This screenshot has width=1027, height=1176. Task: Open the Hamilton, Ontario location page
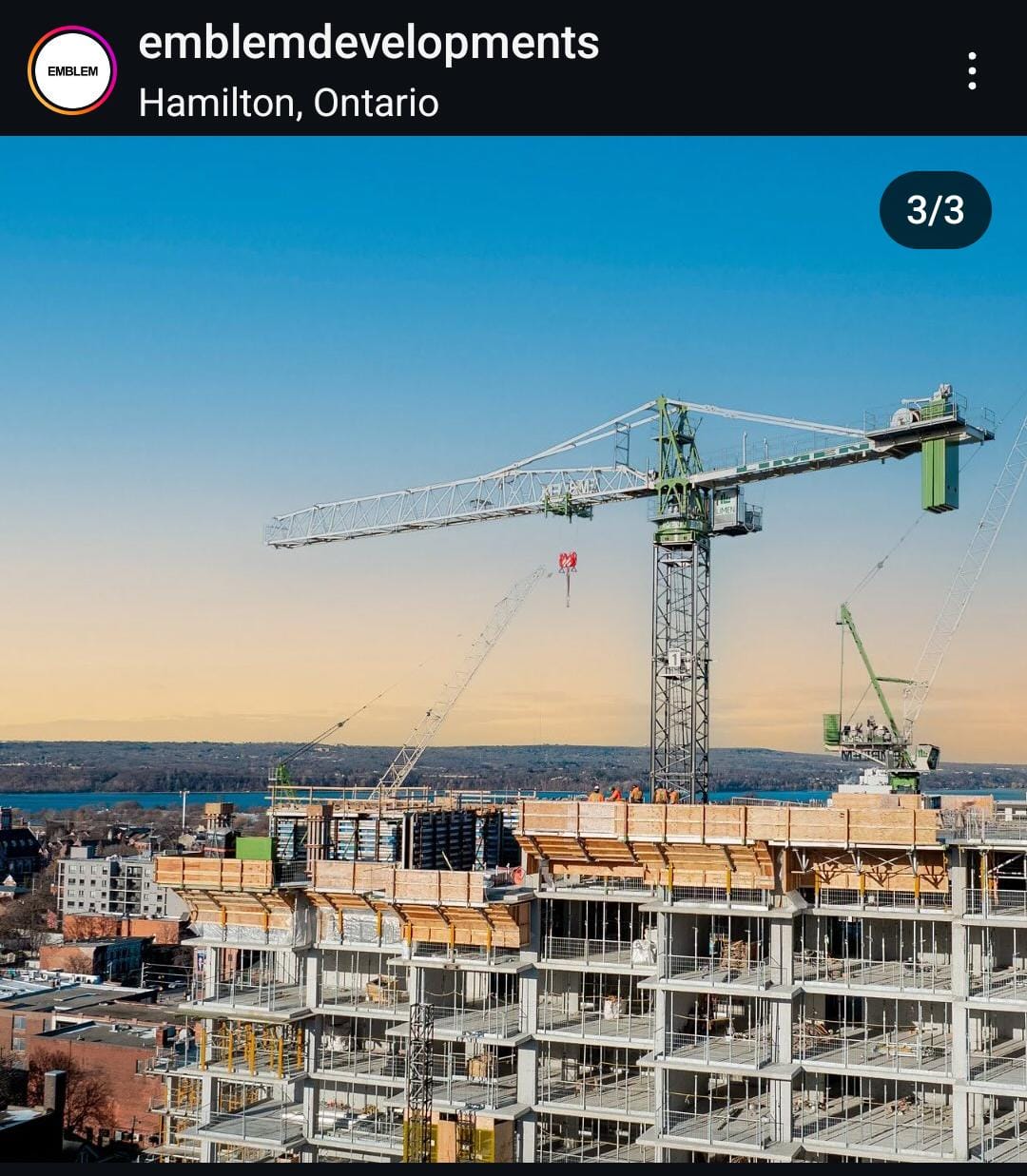pyautogui.click(x=289, y=103)
